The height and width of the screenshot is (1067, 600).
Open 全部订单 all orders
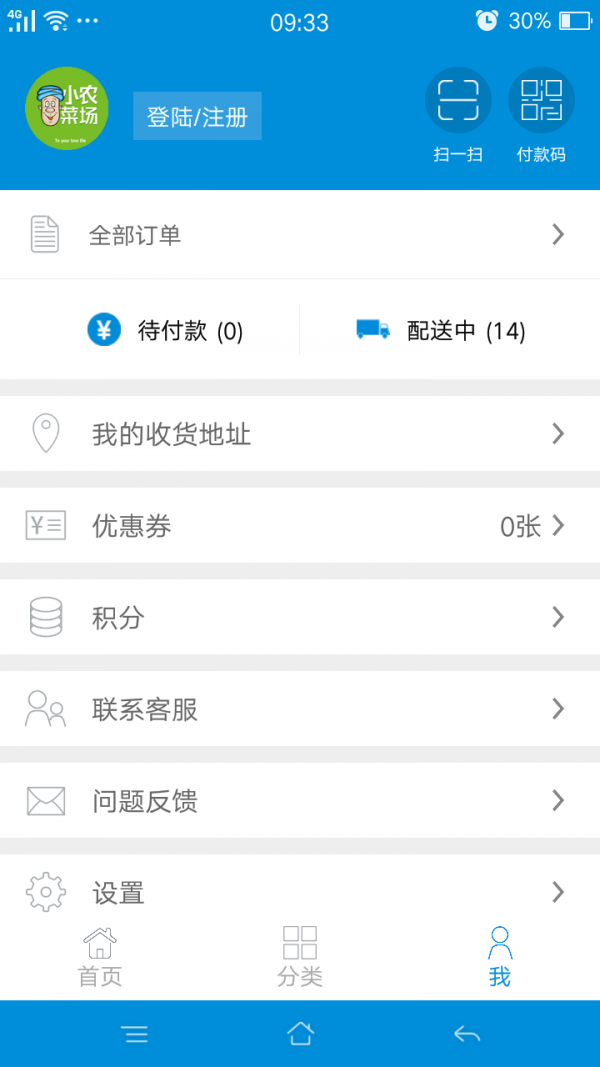tap(300, 235)
